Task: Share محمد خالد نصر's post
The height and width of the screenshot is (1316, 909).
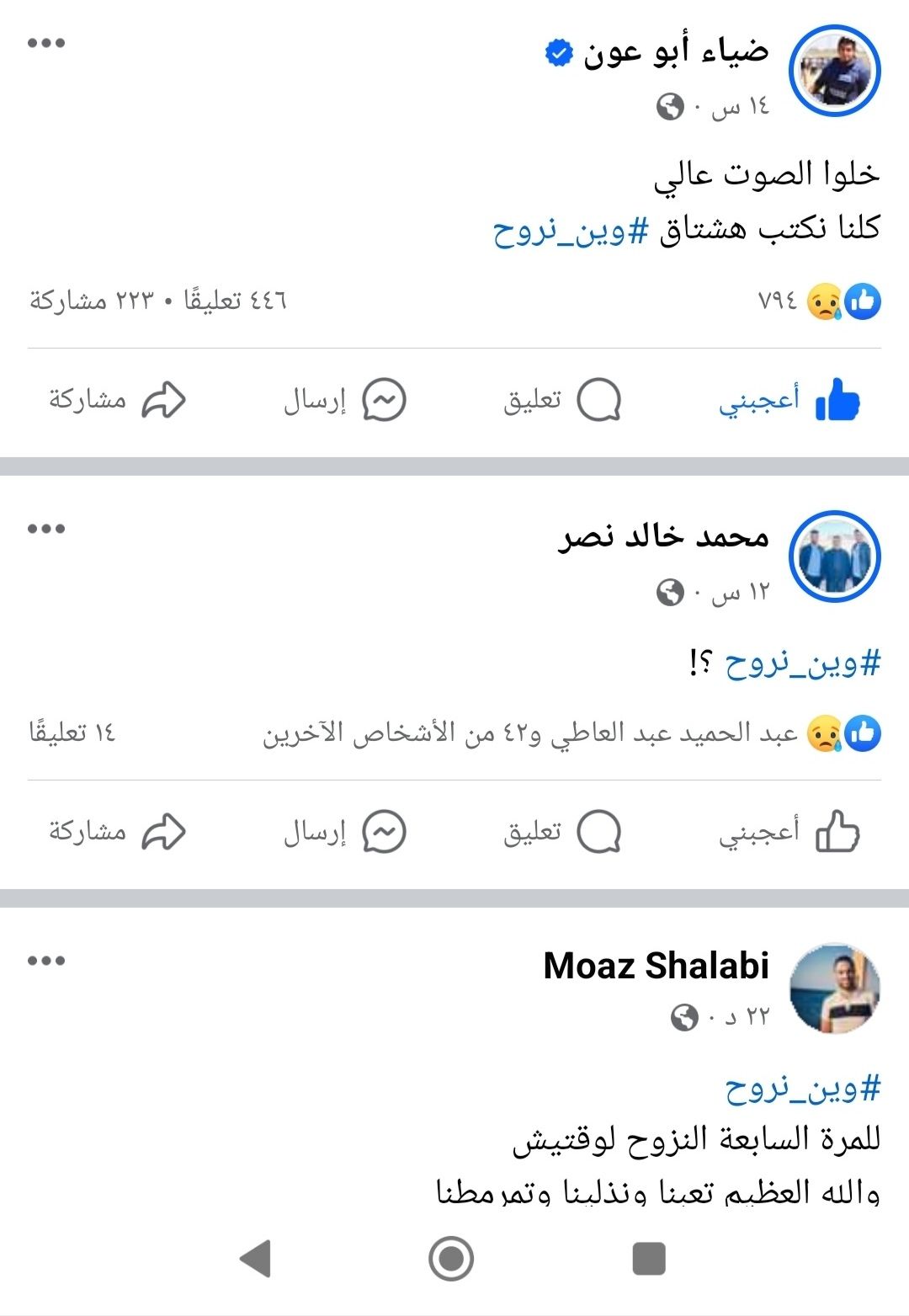Action: click(x=118, y=832)
